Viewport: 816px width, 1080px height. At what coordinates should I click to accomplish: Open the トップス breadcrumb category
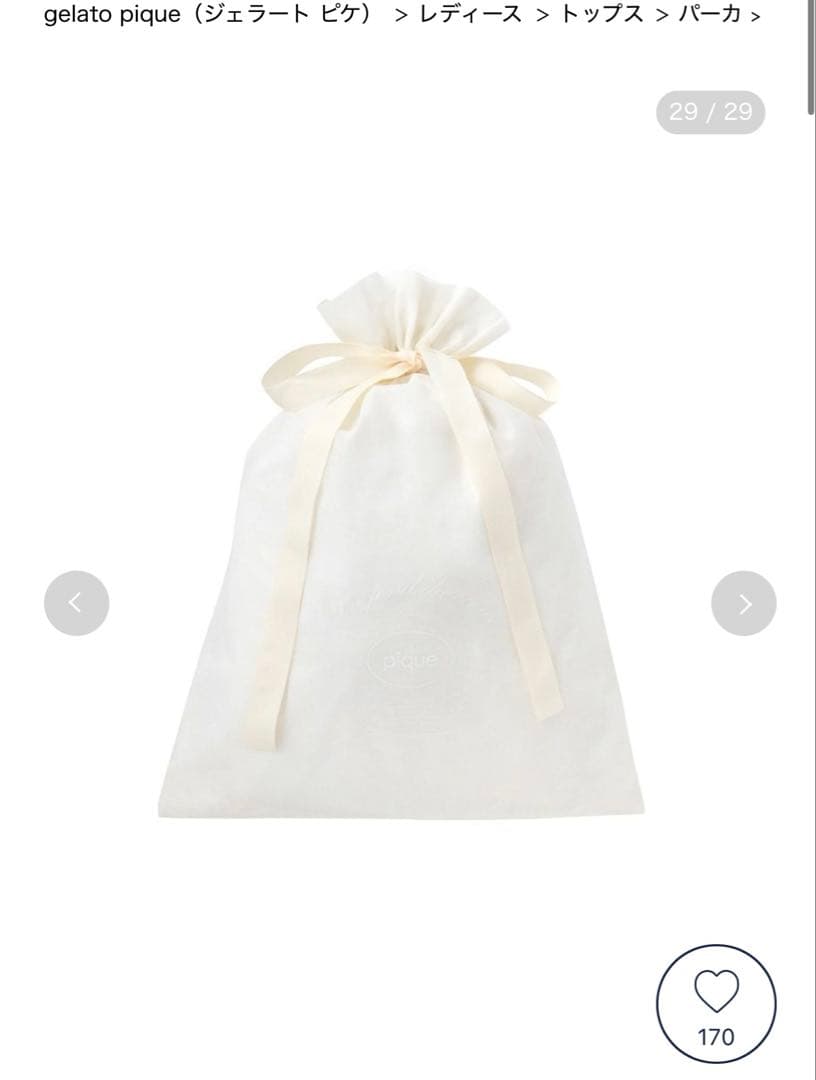[603, 16]
